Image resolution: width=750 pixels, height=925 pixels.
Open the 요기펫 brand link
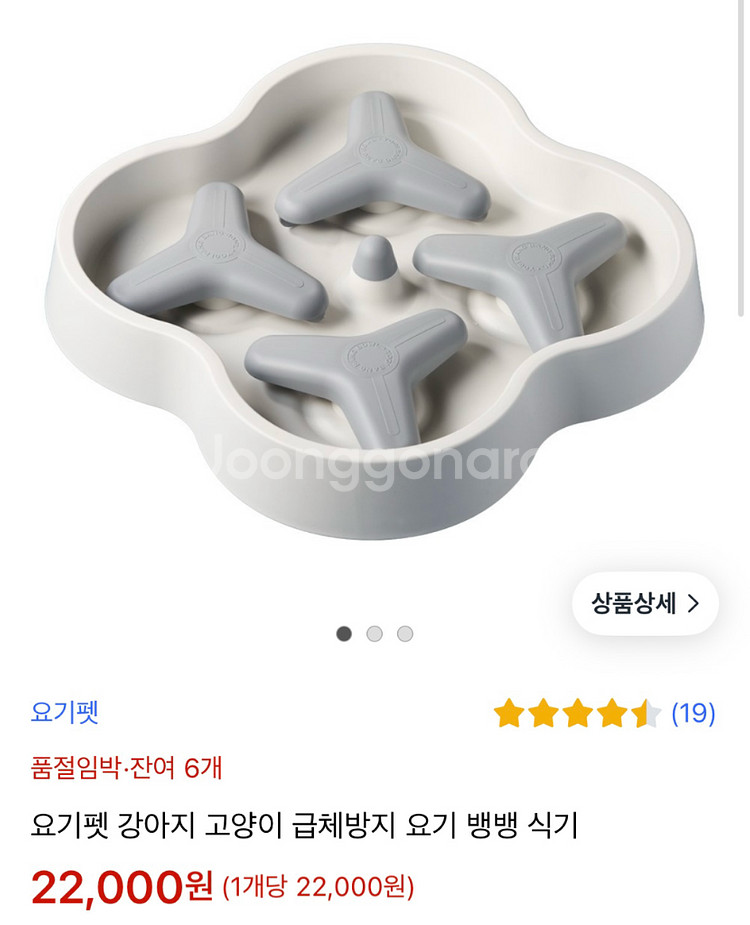pos(64,713)
